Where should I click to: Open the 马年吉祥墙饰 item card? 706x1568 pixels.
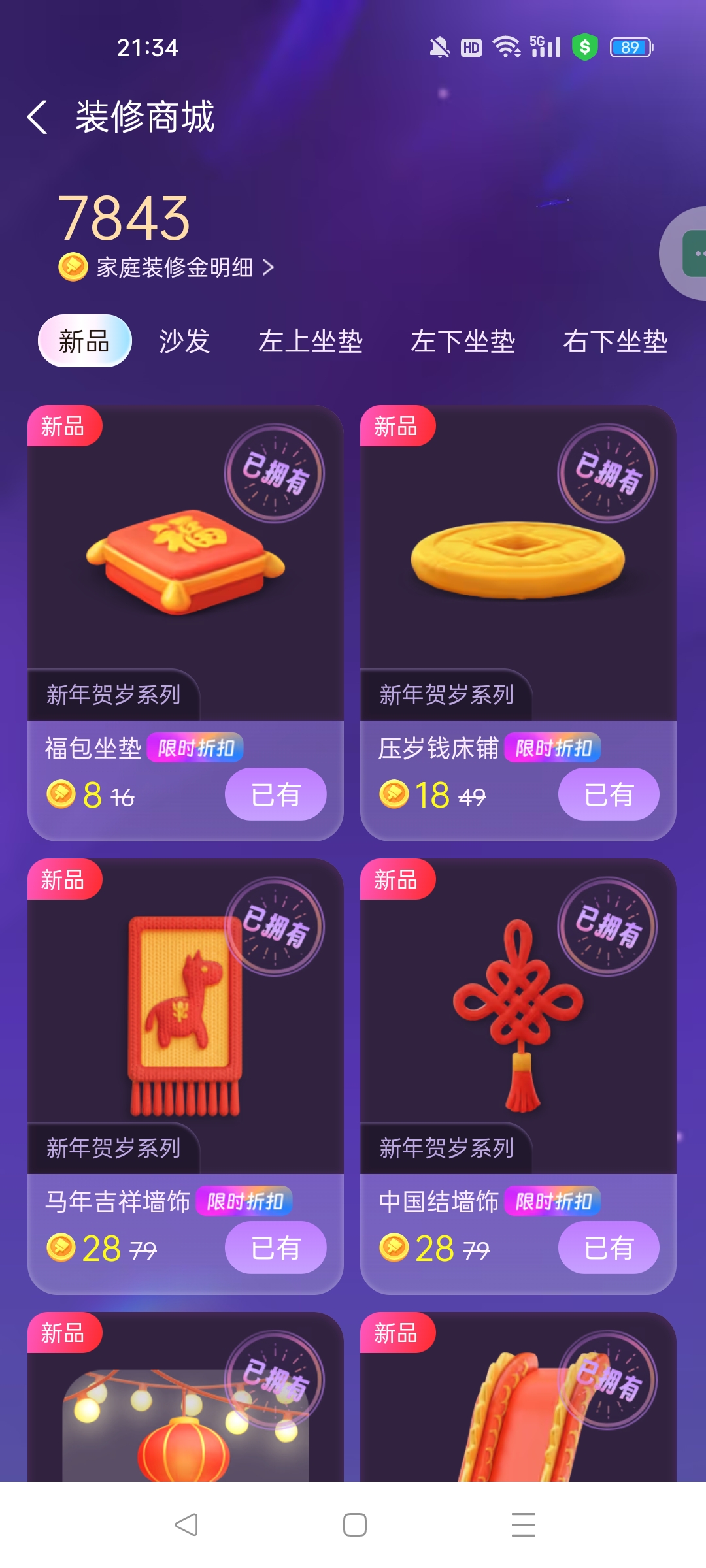(x=185, y=1016)
